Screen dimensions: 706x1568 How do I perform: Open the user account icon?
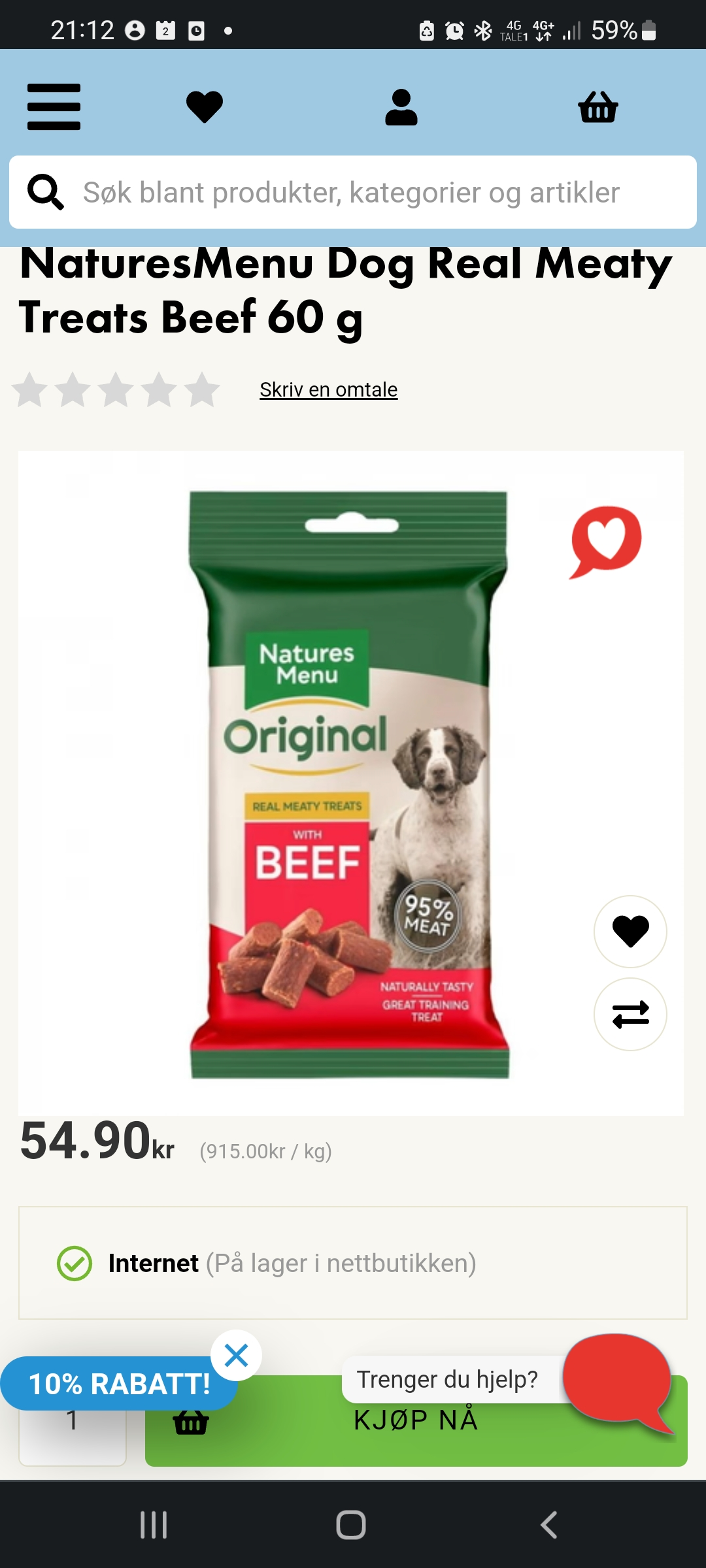[x=401, y=107]
